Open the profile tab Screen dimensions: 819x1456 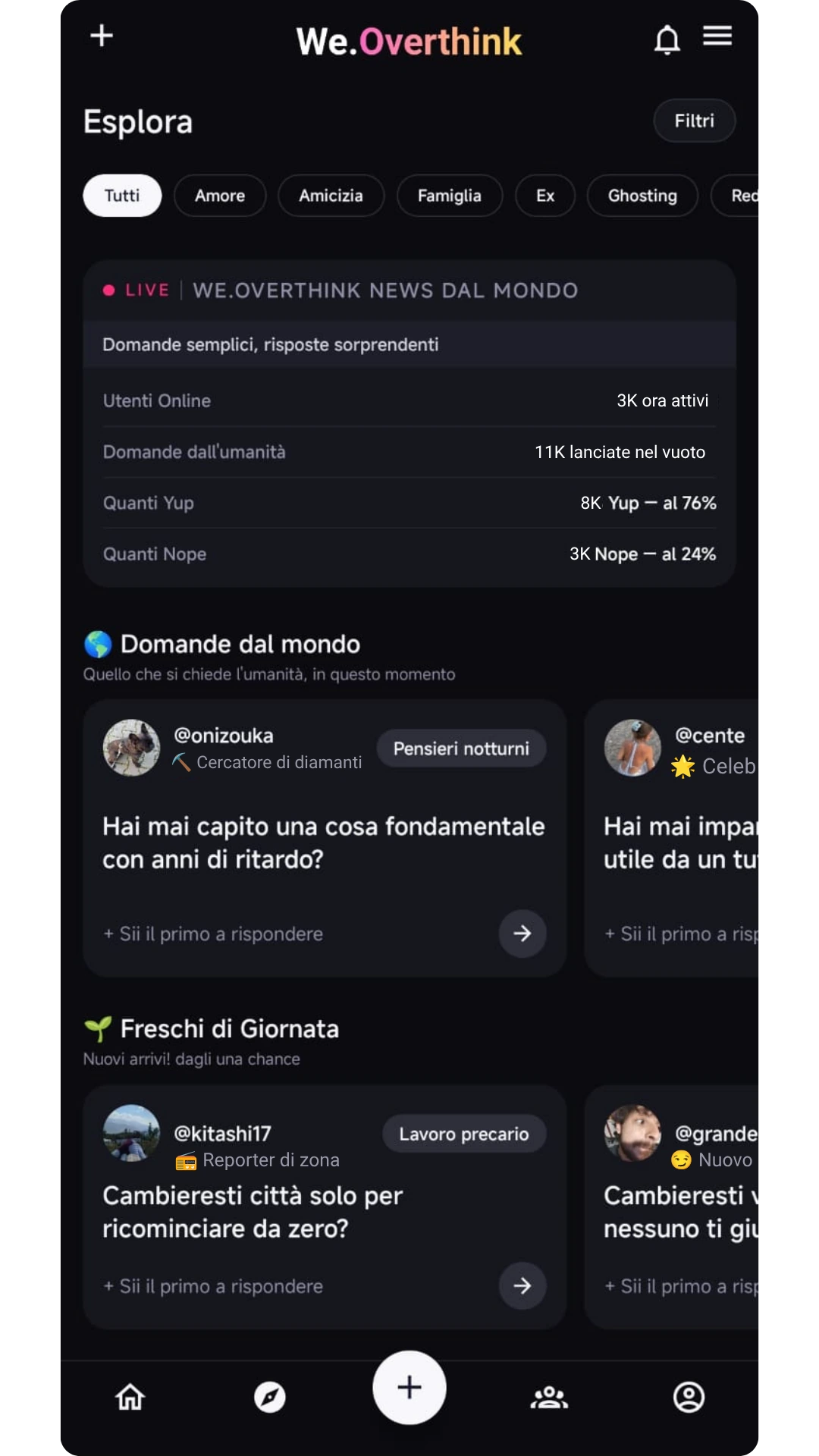tap(689, 1397)
